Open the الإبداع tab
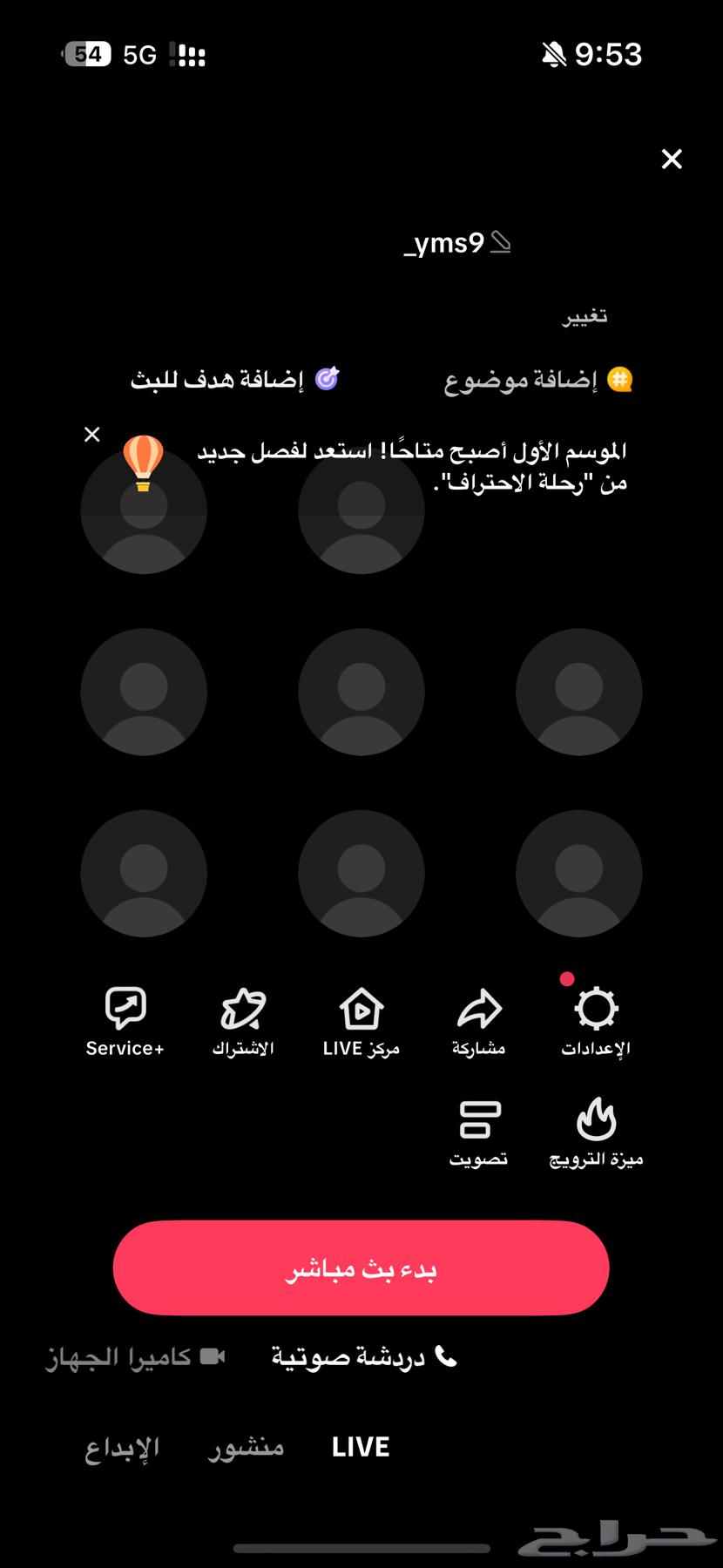This screenshot has height=1568, width=723. (x=120, y=1446)
